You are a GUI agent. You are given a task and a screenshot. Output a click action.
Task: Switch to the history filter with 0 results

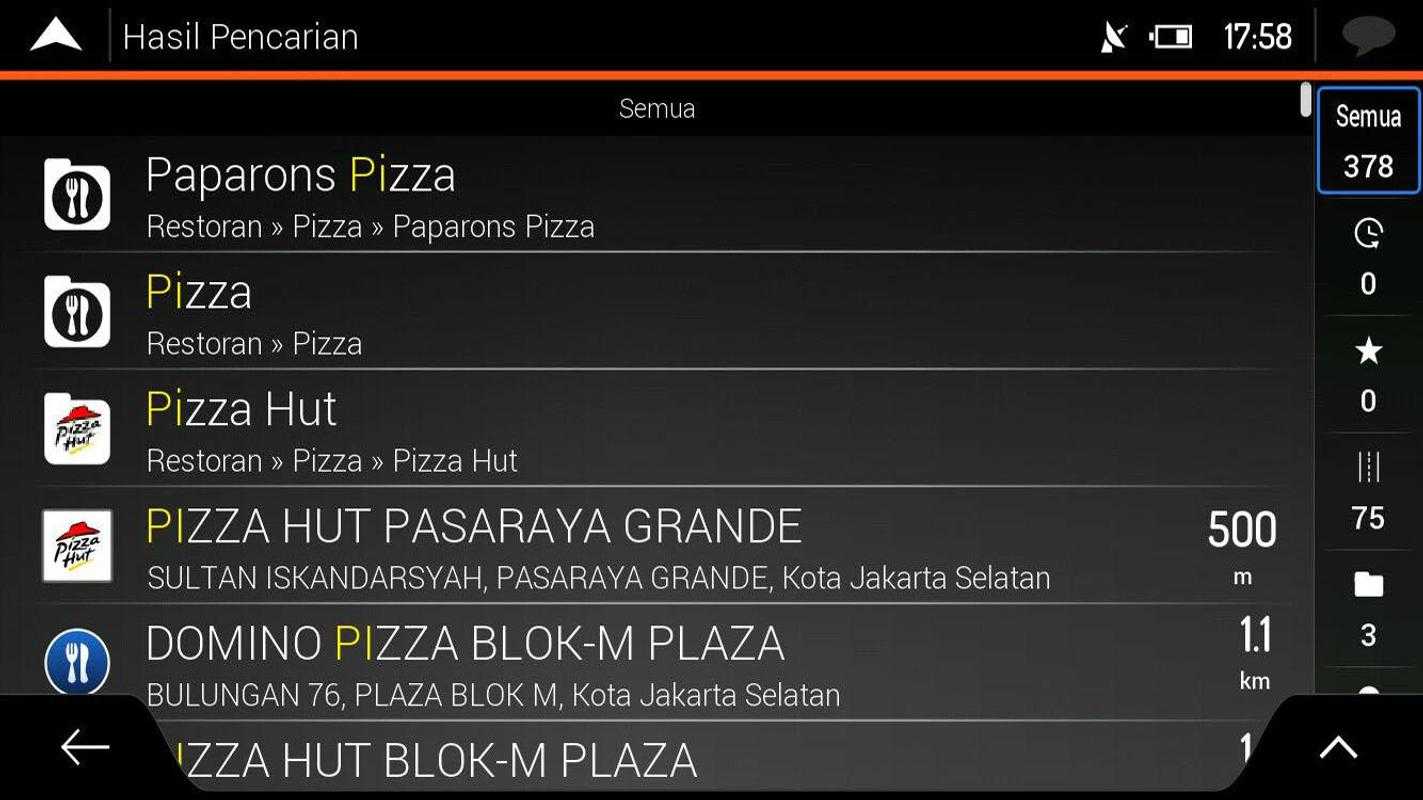pos(1367,257)
